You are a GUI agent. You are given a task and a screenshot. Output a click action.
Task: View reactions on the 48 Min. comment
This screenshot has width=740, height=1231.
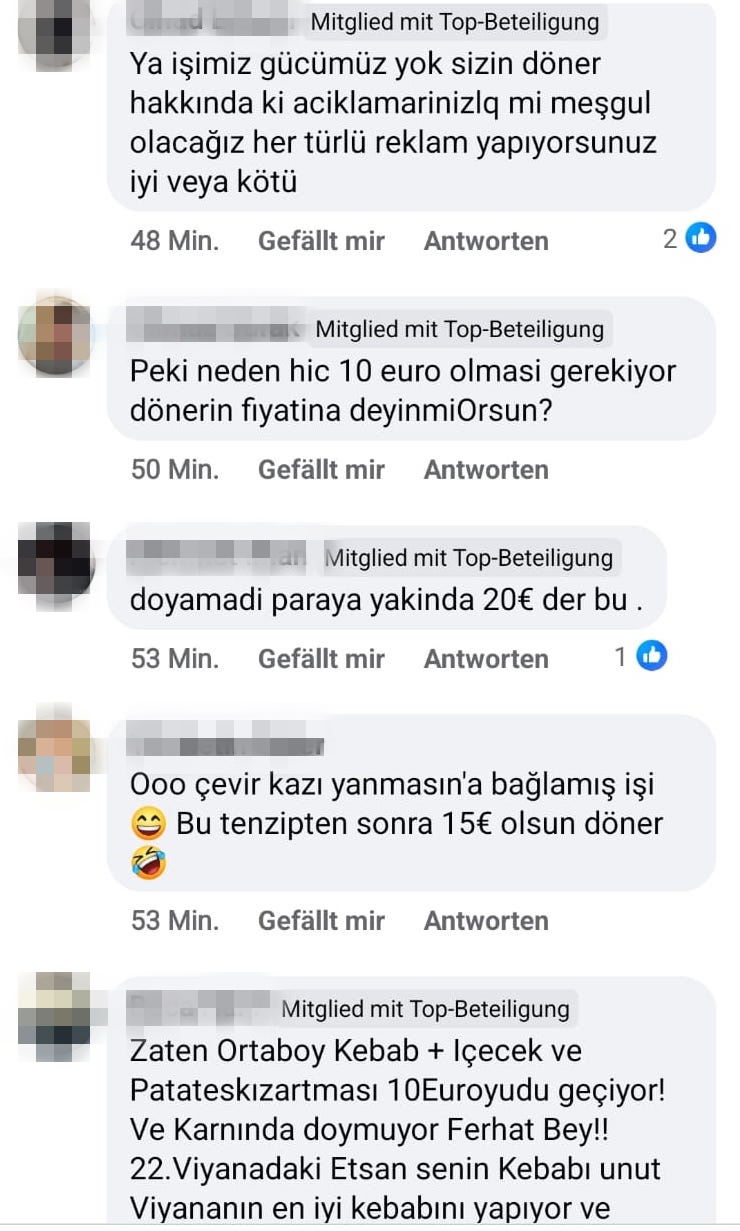690,239
